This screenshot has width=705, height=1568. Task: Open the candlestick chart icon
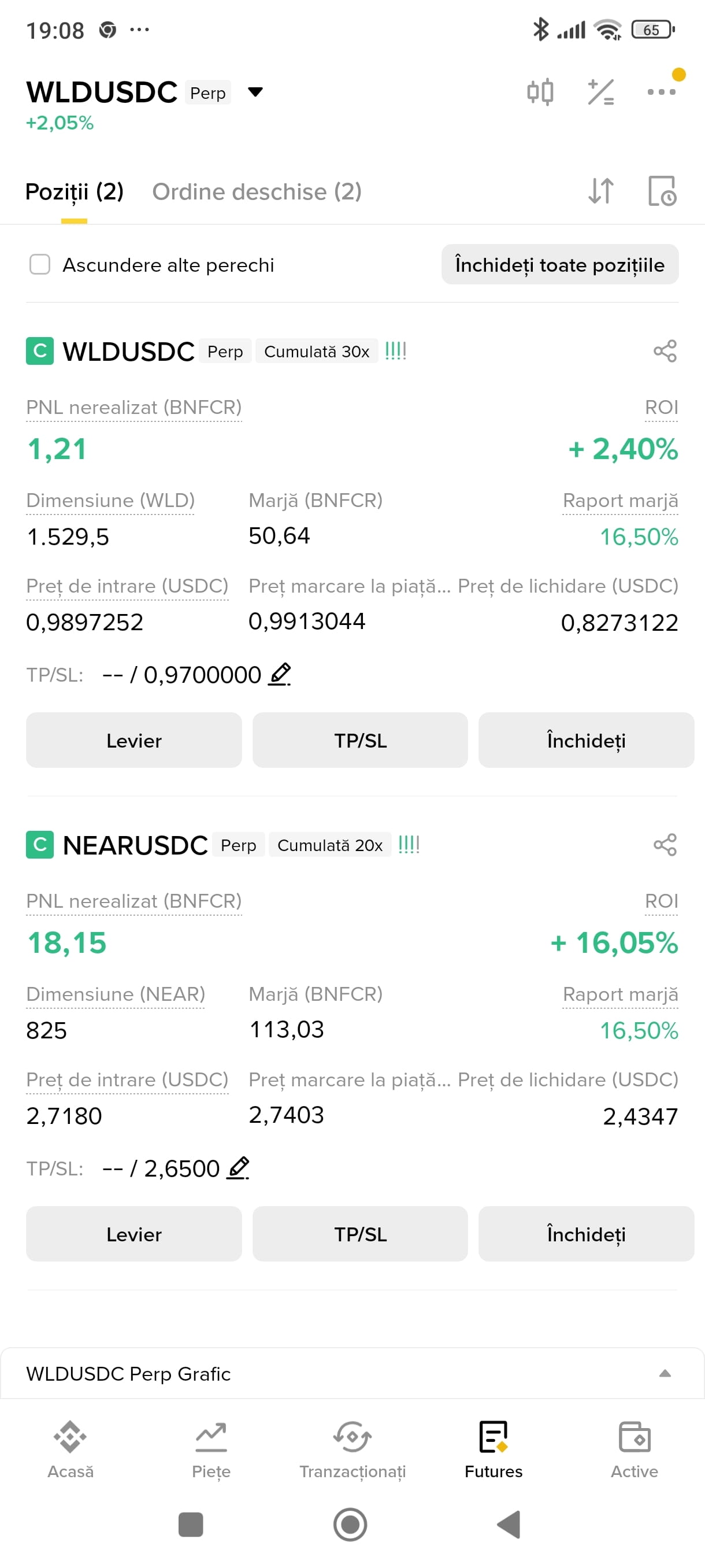pos(540,93)
